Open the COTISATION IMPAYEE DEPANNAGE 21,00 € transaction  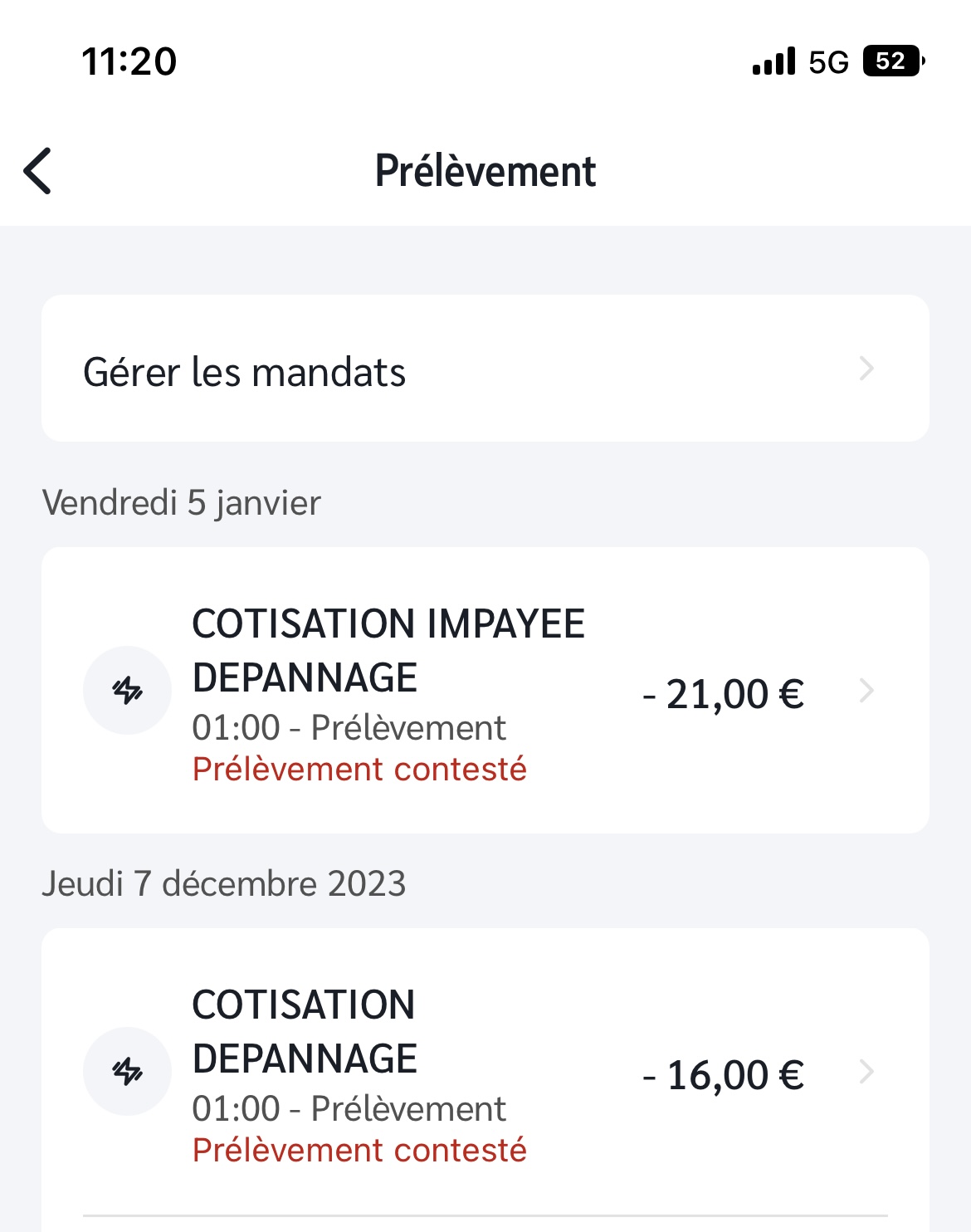point(485,691)
